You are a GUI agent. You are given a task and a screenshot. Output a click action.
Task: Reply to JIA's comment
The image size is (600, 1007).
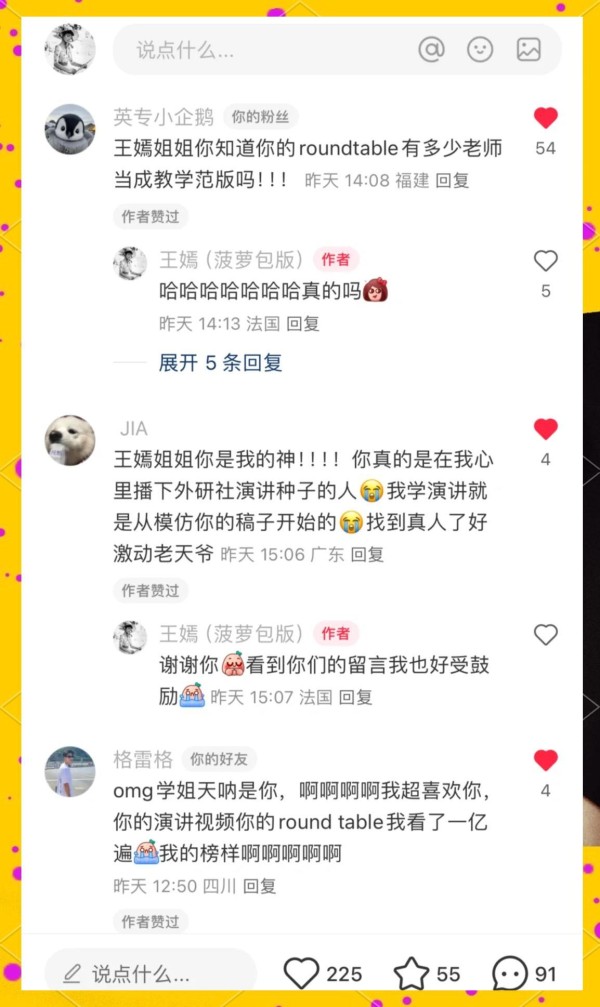367,554
